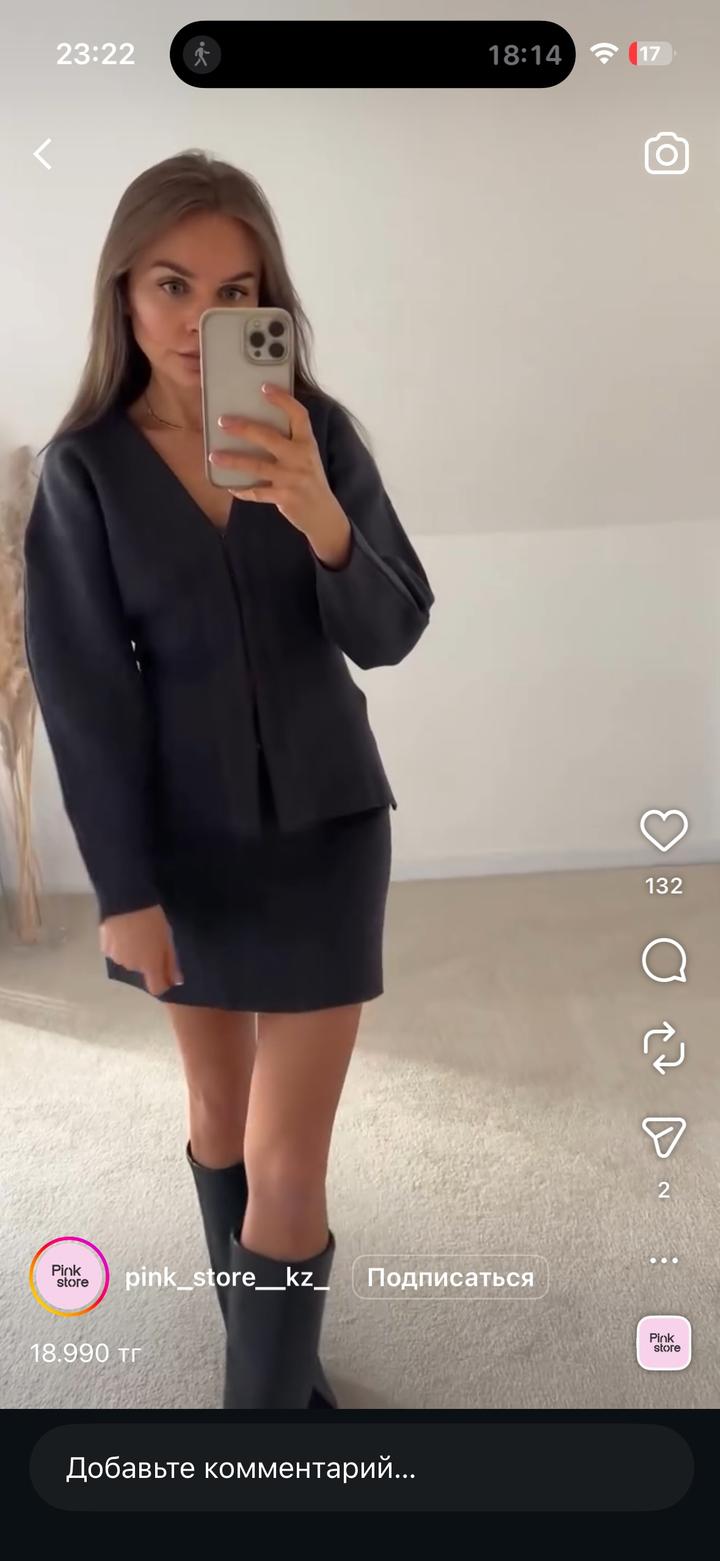Image resolution: width=720 pixels, height=1561 pixels.
Task: Open the camera to create a reel
Action: click(x=666, y=154)
